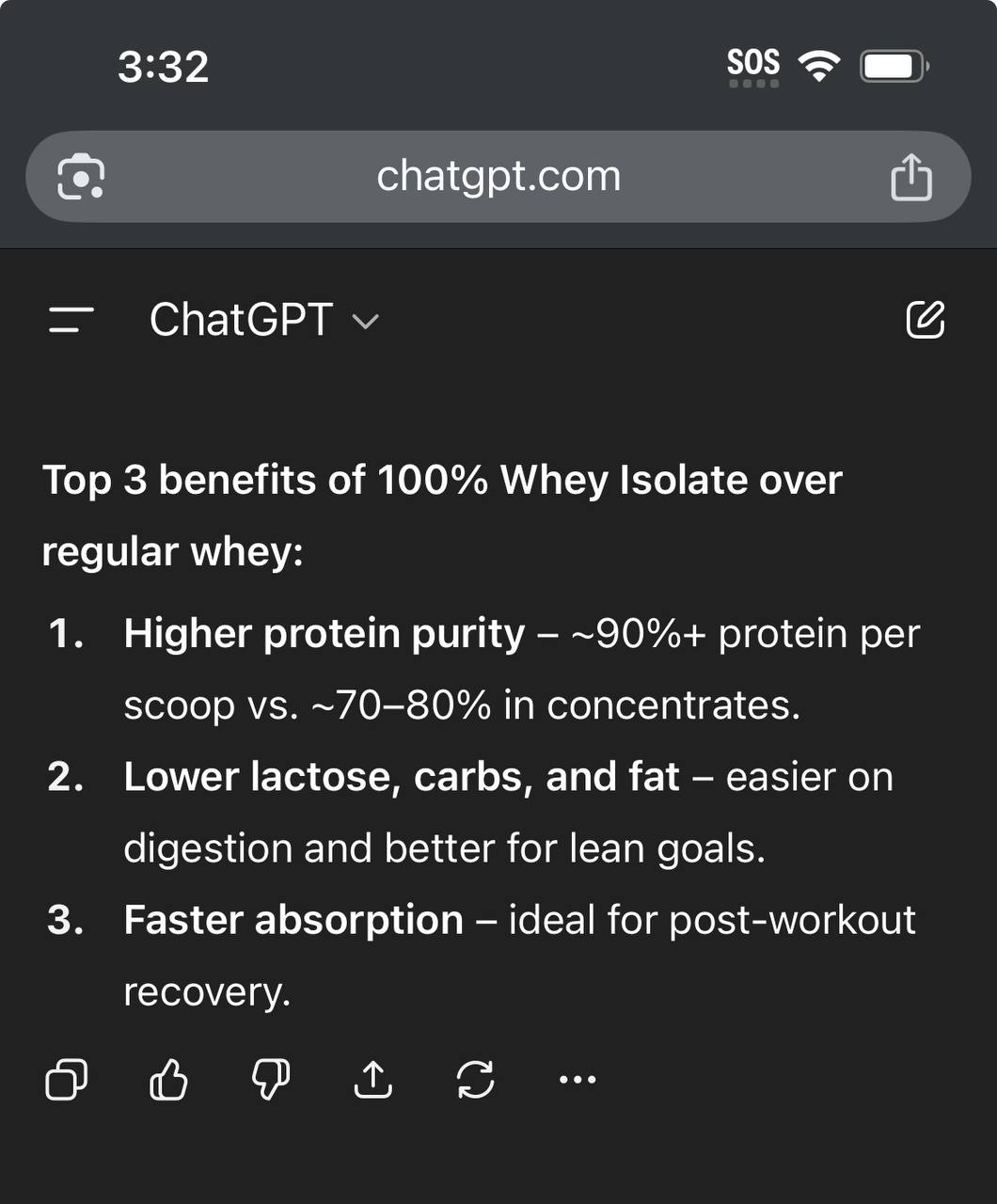Open the visual search camera icon
Viewport: 997px width, 1204px height.
(x=81, y=177)
